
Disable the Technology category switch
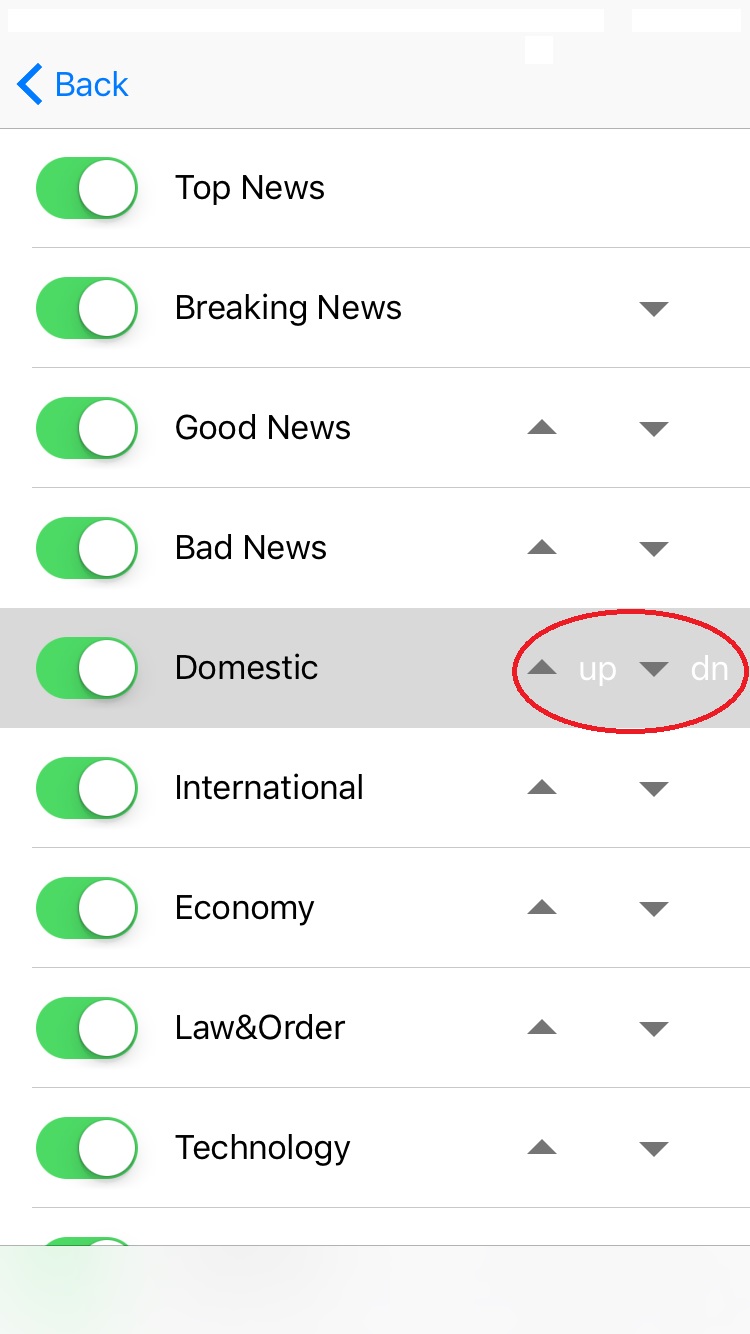[x=86, y=1148]
